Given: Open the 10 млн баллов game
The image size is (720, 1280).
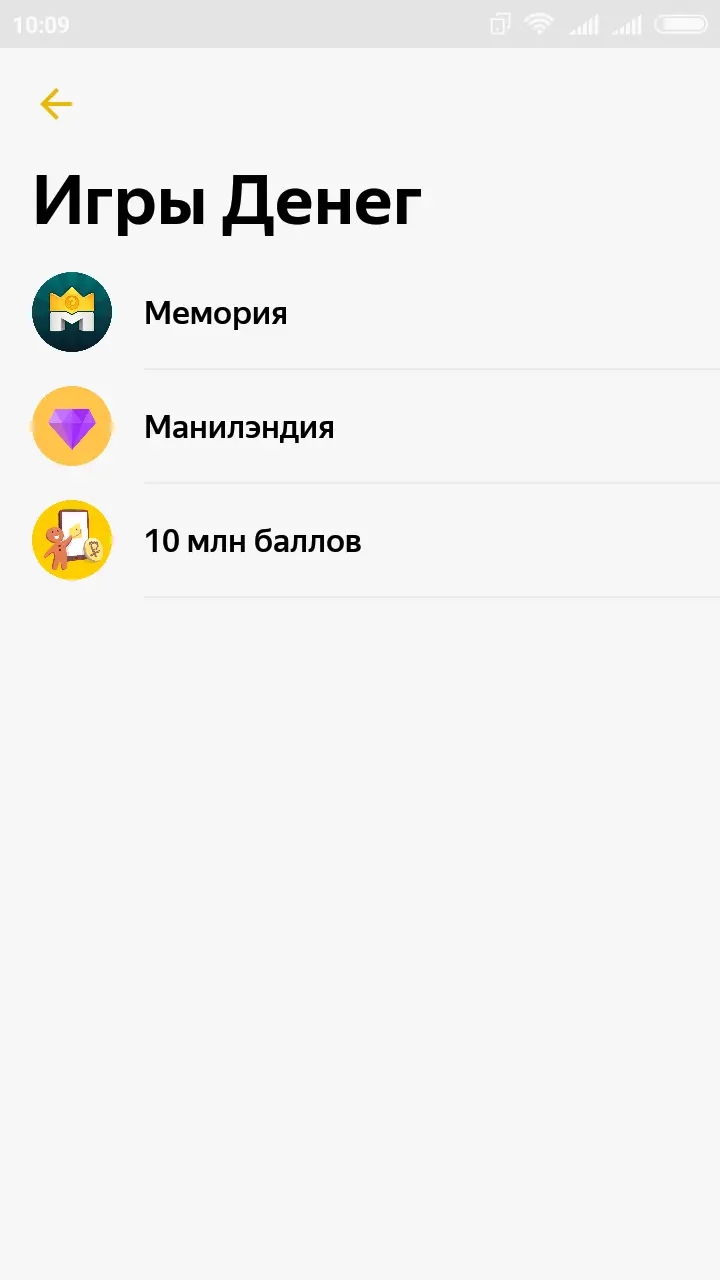Looking at the screenshot, I should pos(360,541).
